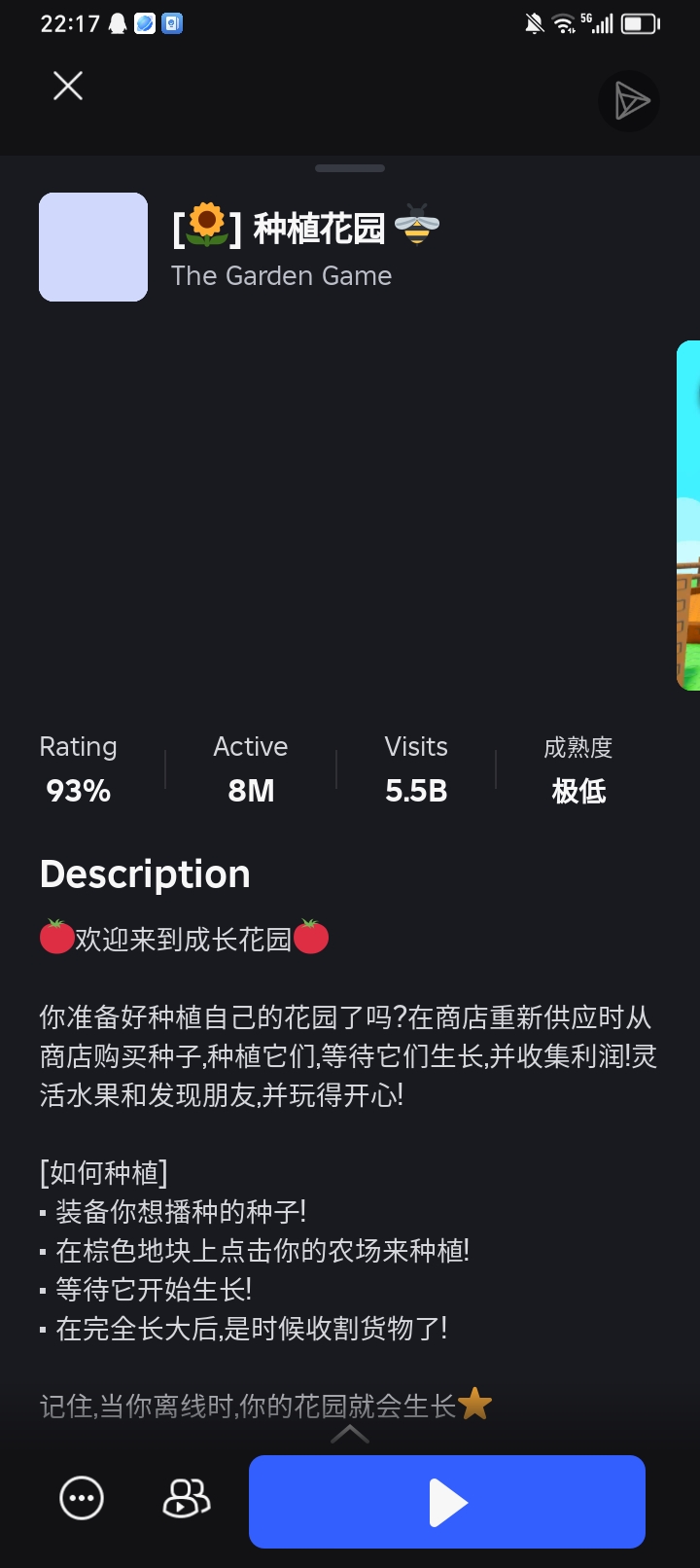Image resolution: width=700 pixels, height=1568 pixels.
Task: Open the more options ellipsis menu
Action: [x=82, y=1498]
